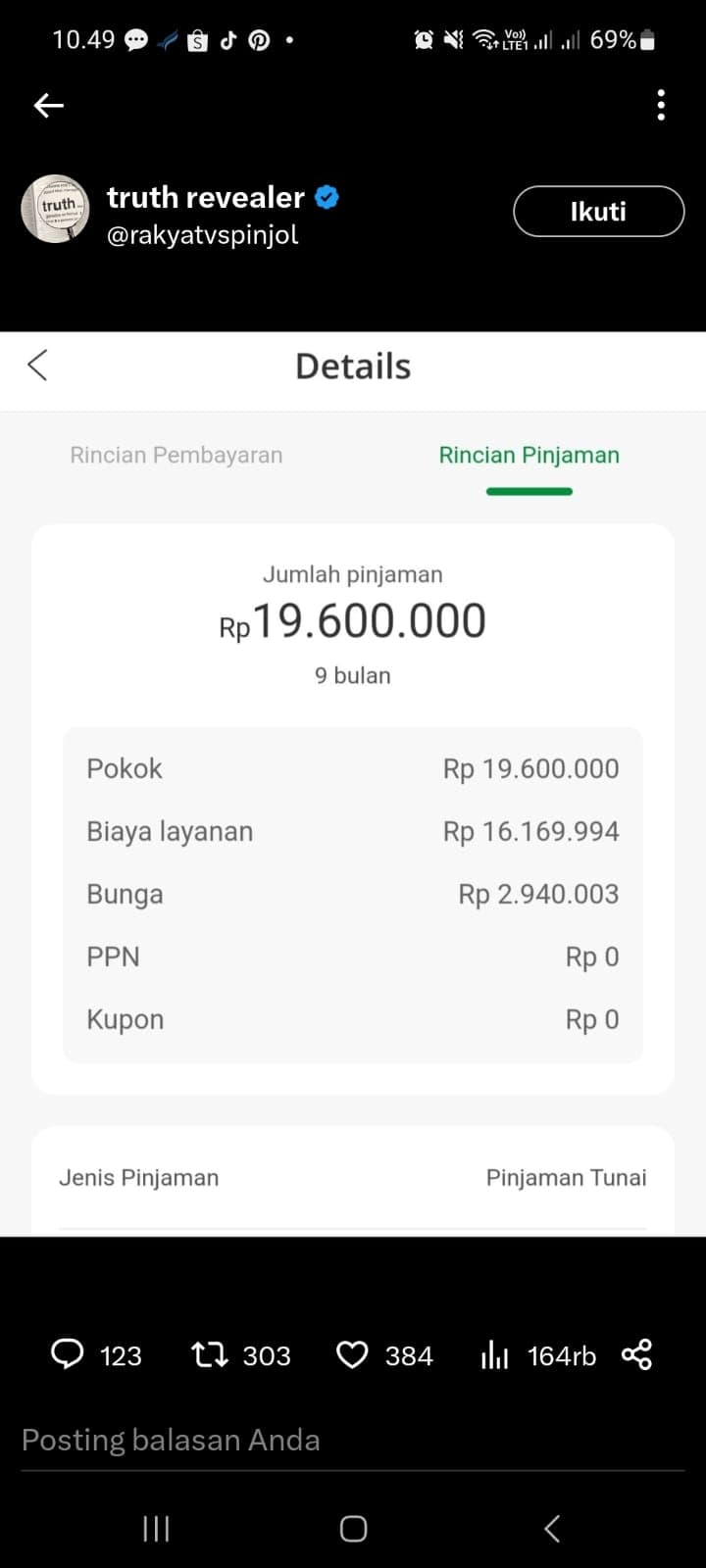Select the Rincian Pinjaman tab
This screenshot has width=706, height=1568.
(x=529, y=455)
